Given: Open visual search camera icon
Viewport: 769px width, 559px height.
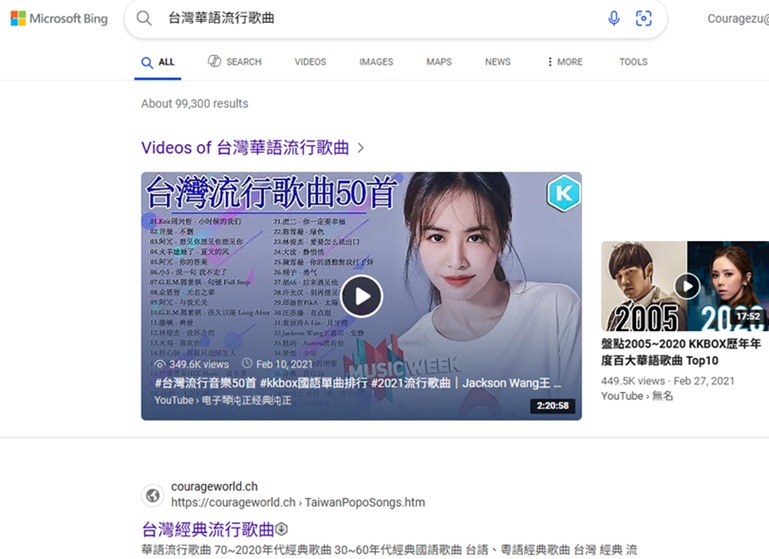Looking at the screenshot, I should pos(644,19).
